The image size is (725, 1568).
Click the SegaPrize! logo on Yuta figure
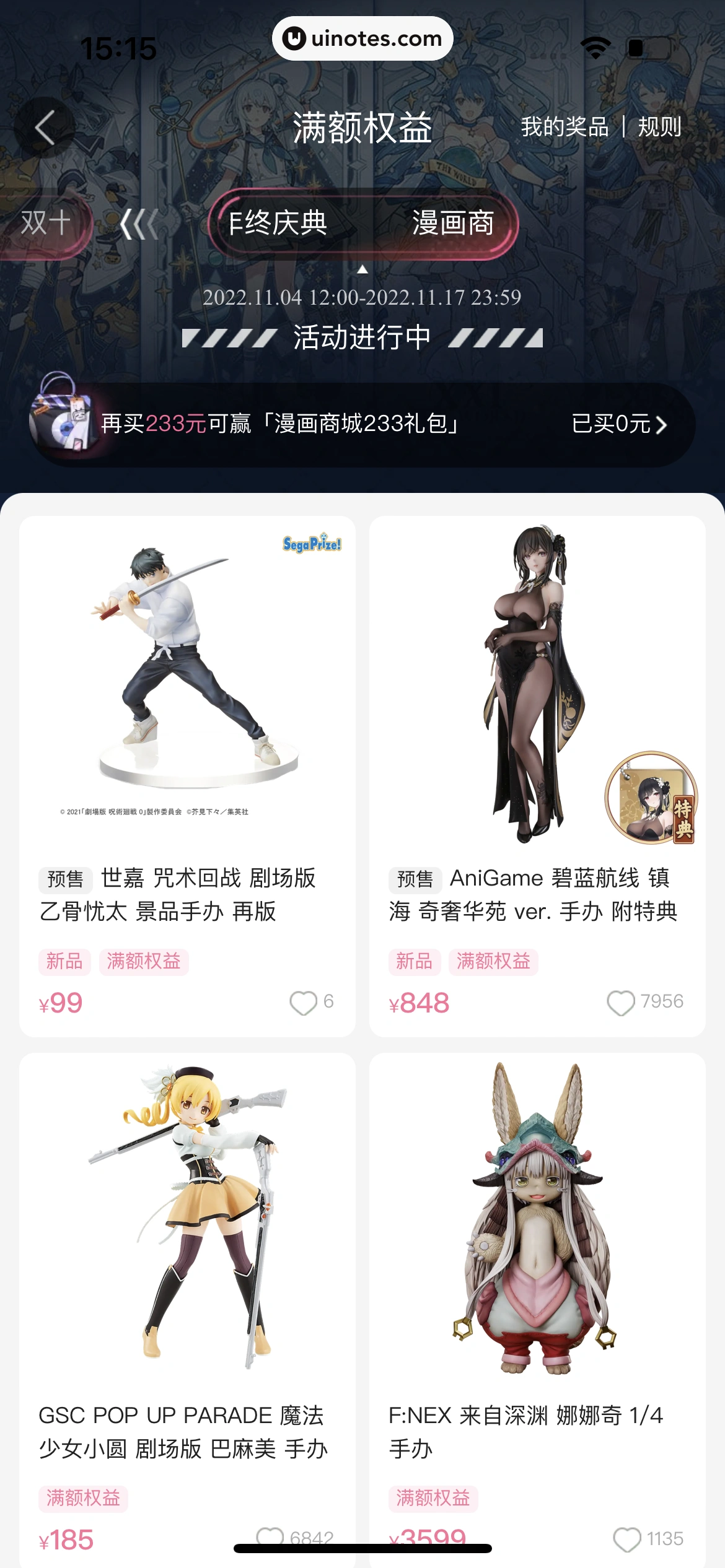coord(311,544)
